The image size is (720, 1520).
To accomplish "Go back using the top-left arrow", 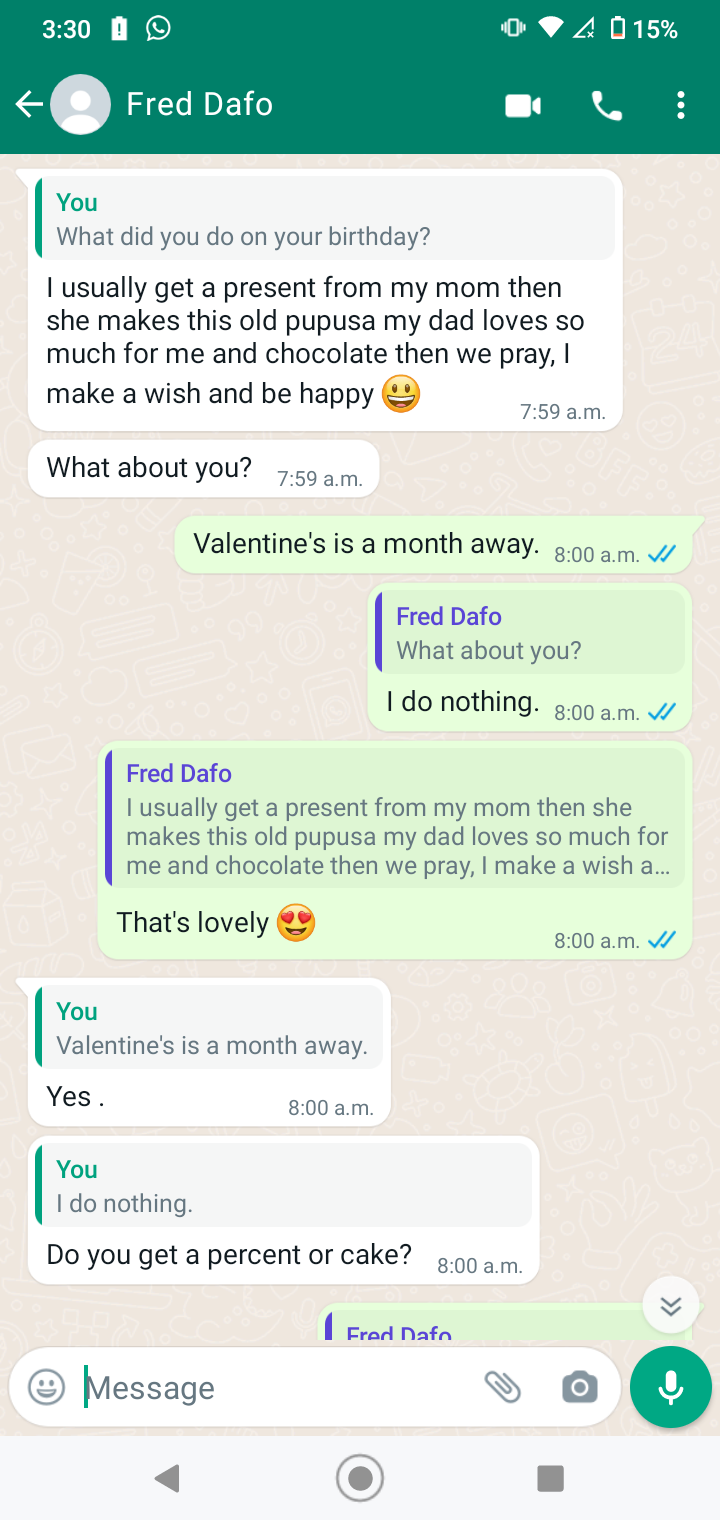I will (29, 104).
